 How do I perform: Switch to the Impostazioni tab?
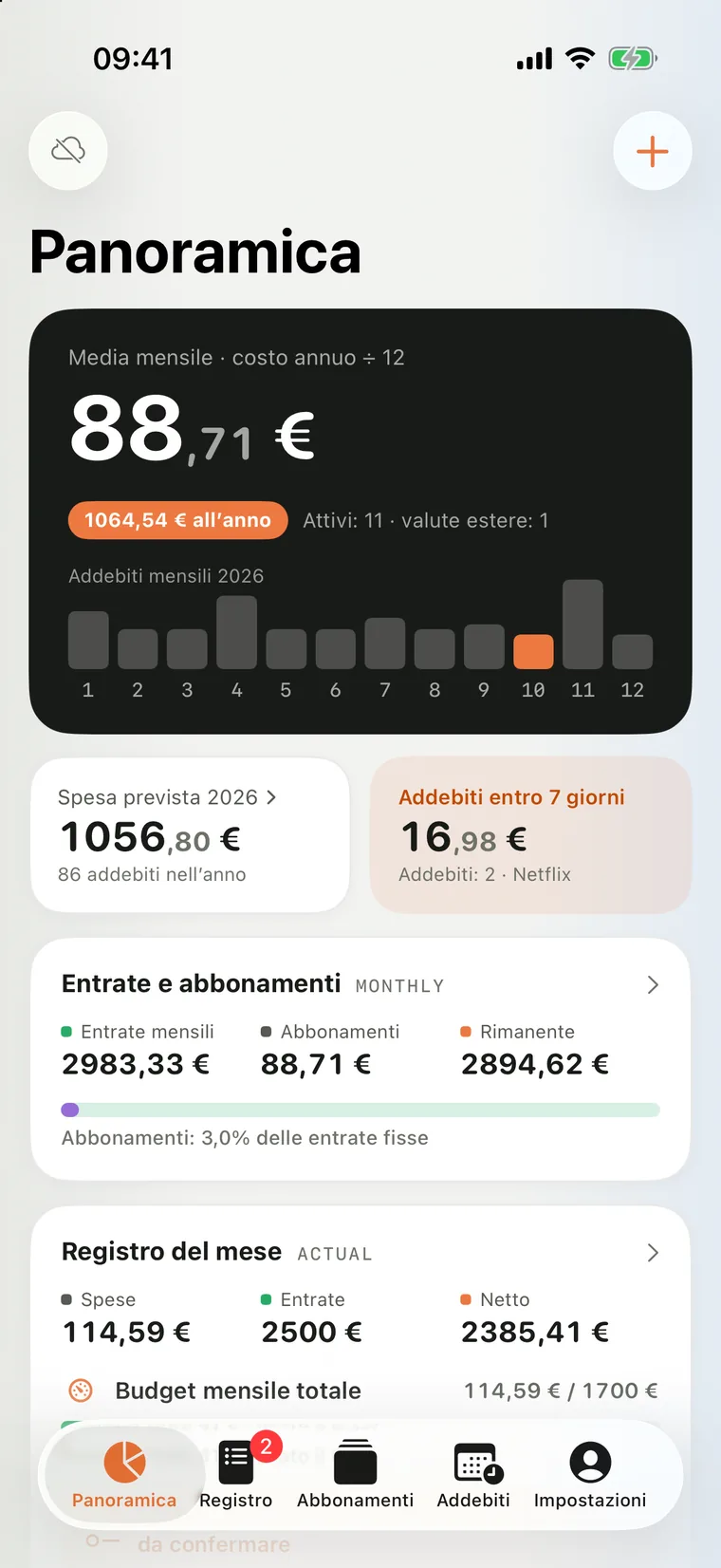(590, 1474)
